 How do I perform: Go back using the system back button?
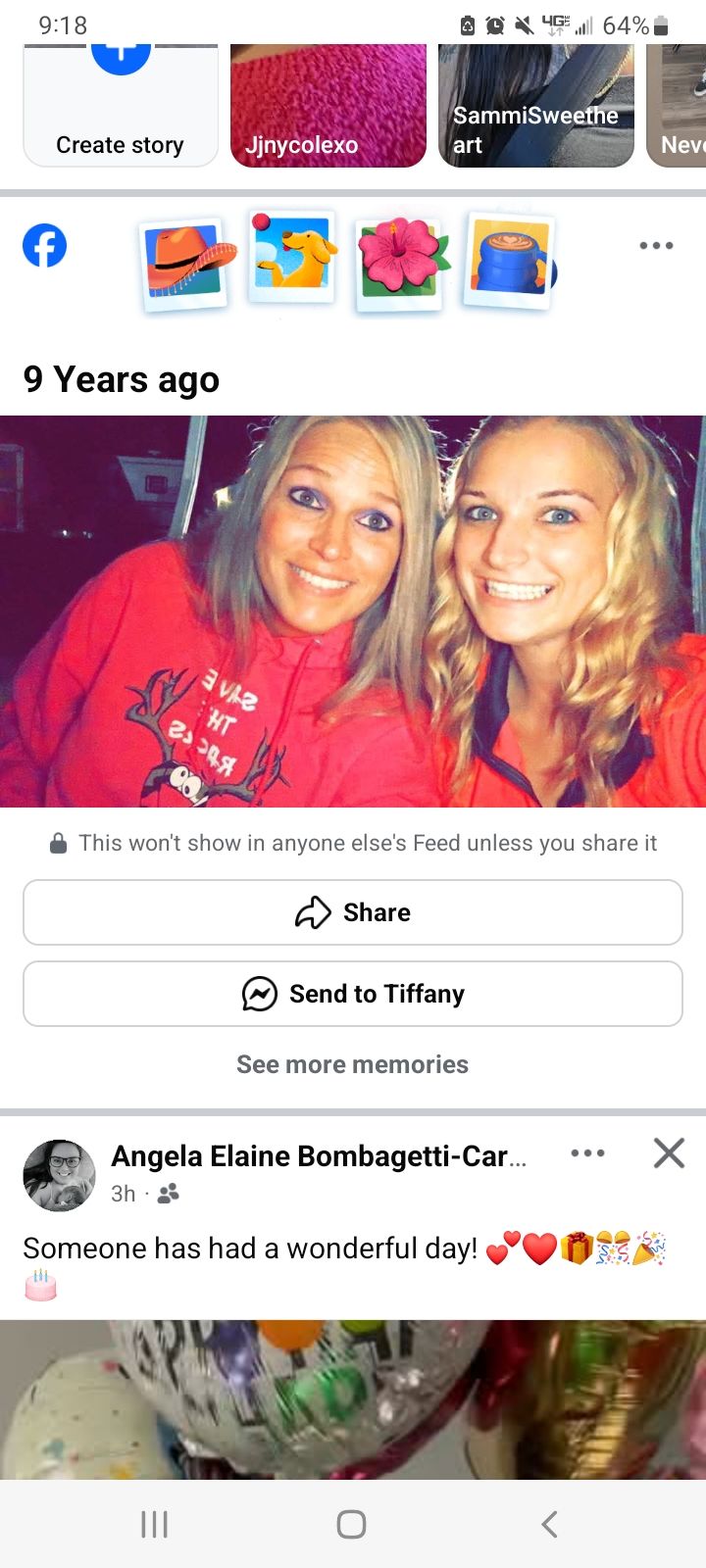click(x=549, y=1524)
